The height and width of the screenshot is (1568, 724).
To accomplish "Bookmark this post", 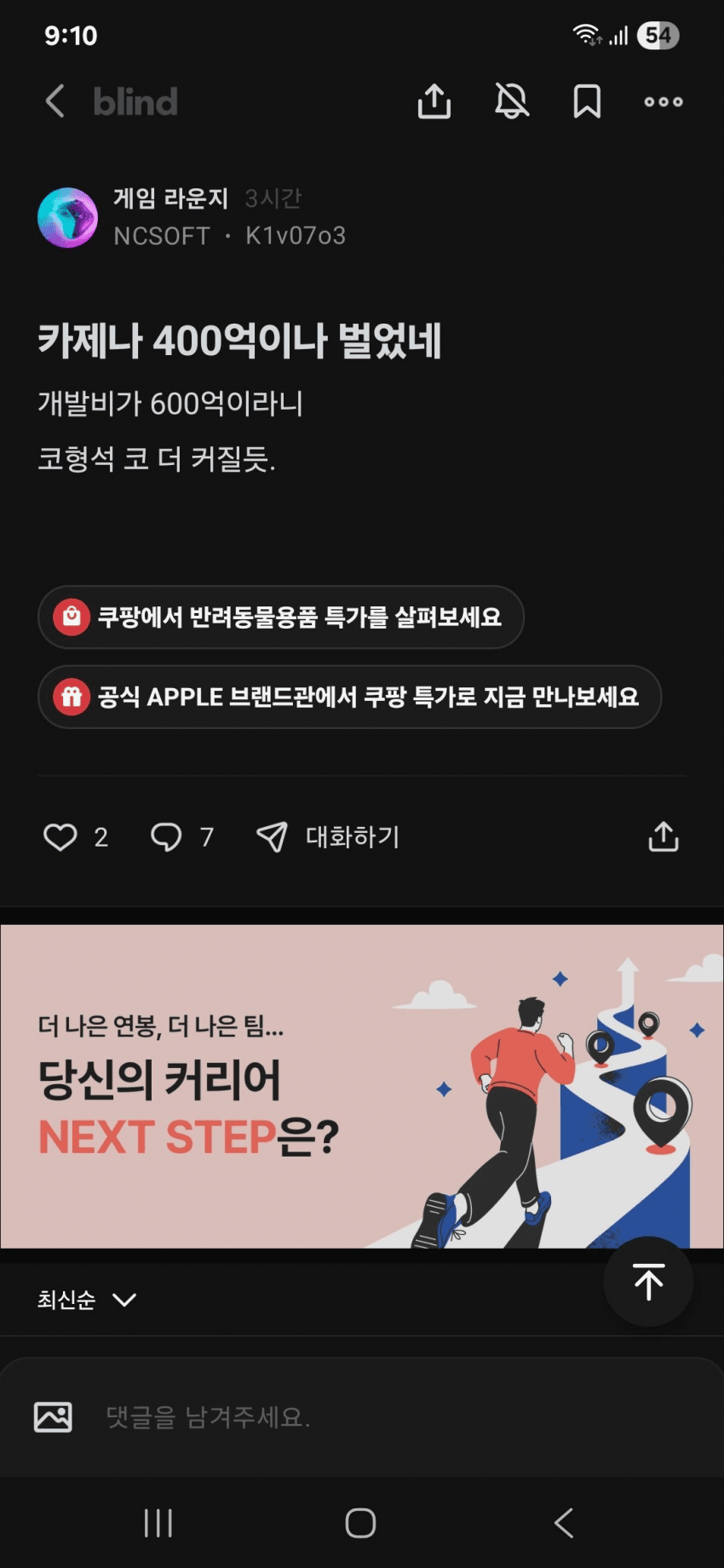I will tap(587, 101).
